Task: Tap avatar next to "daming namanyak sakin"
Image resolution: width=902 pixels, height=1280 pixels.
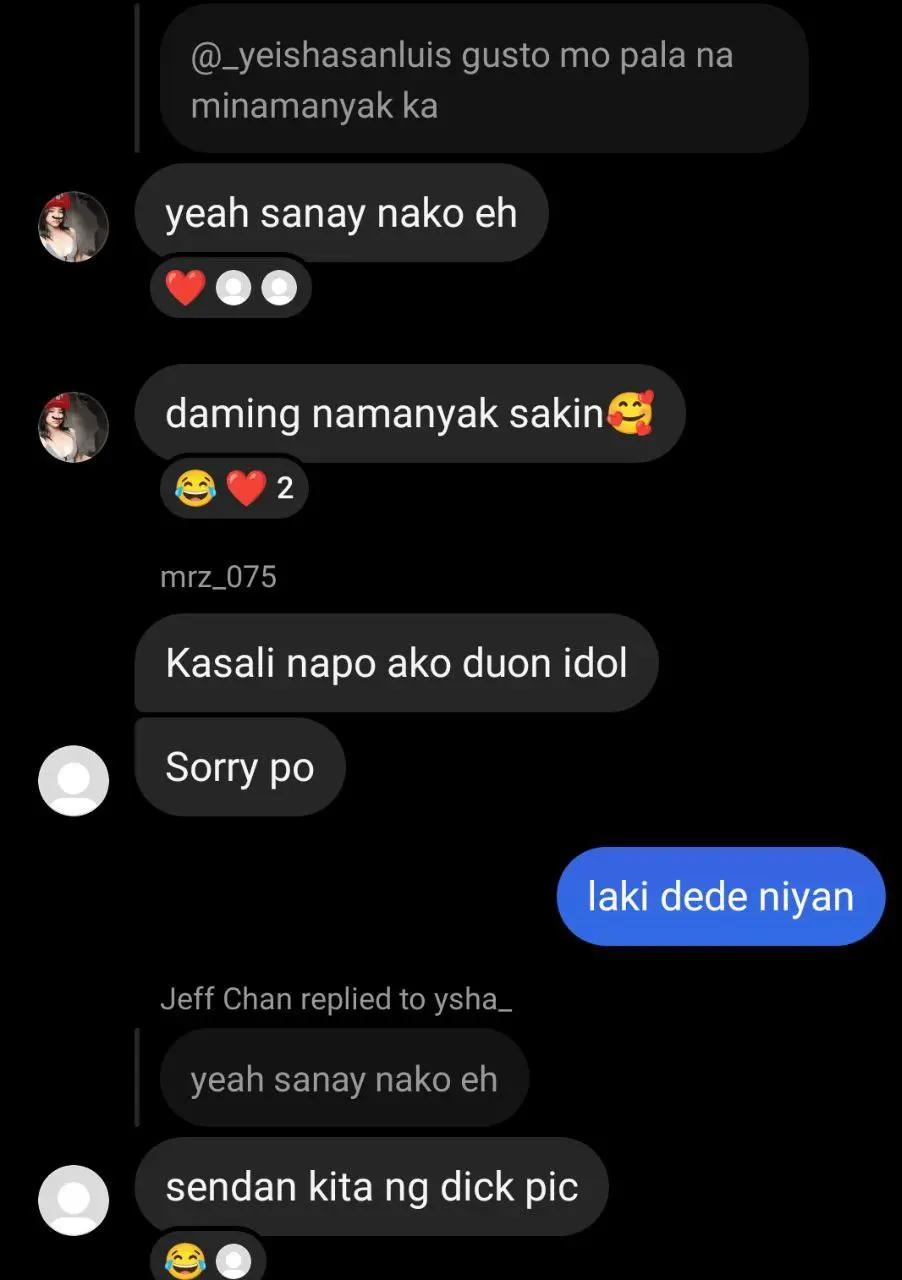Action: point(73,426)
